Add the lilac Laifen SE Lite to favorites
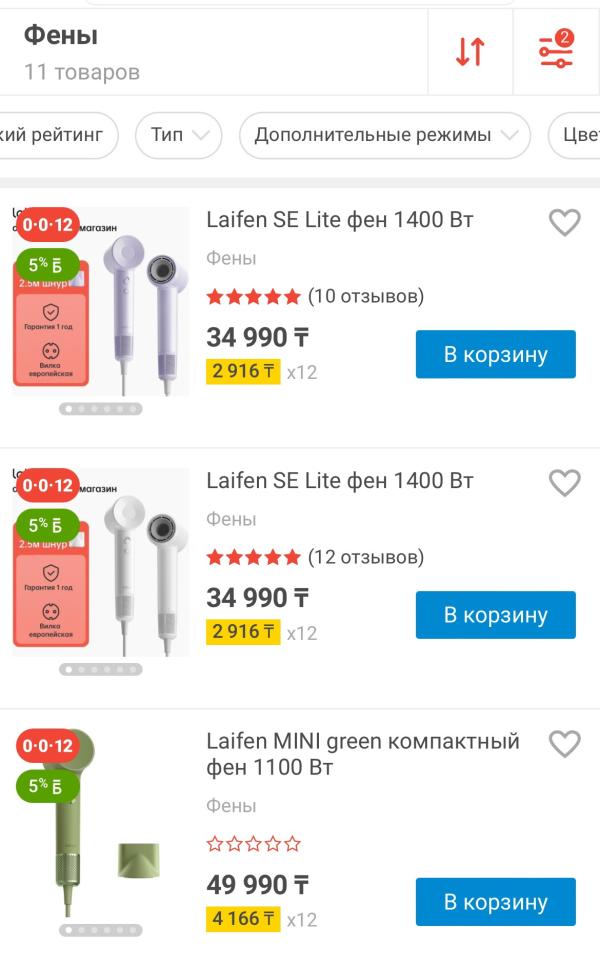 pyautogui.click(x=565, y=222)
